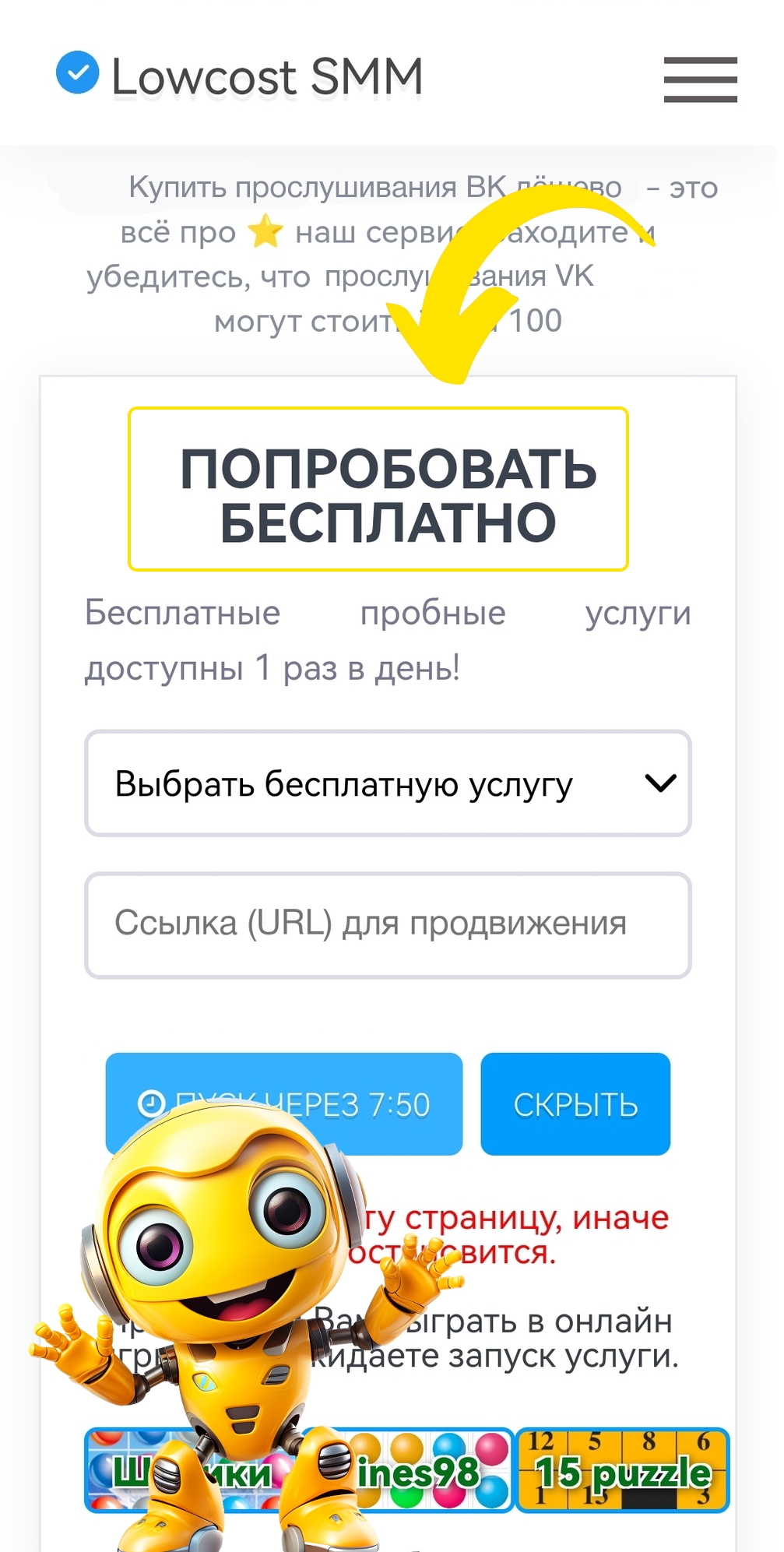
Task: Tap the СКРЫТЬ button
Action: coord(575,1103)
